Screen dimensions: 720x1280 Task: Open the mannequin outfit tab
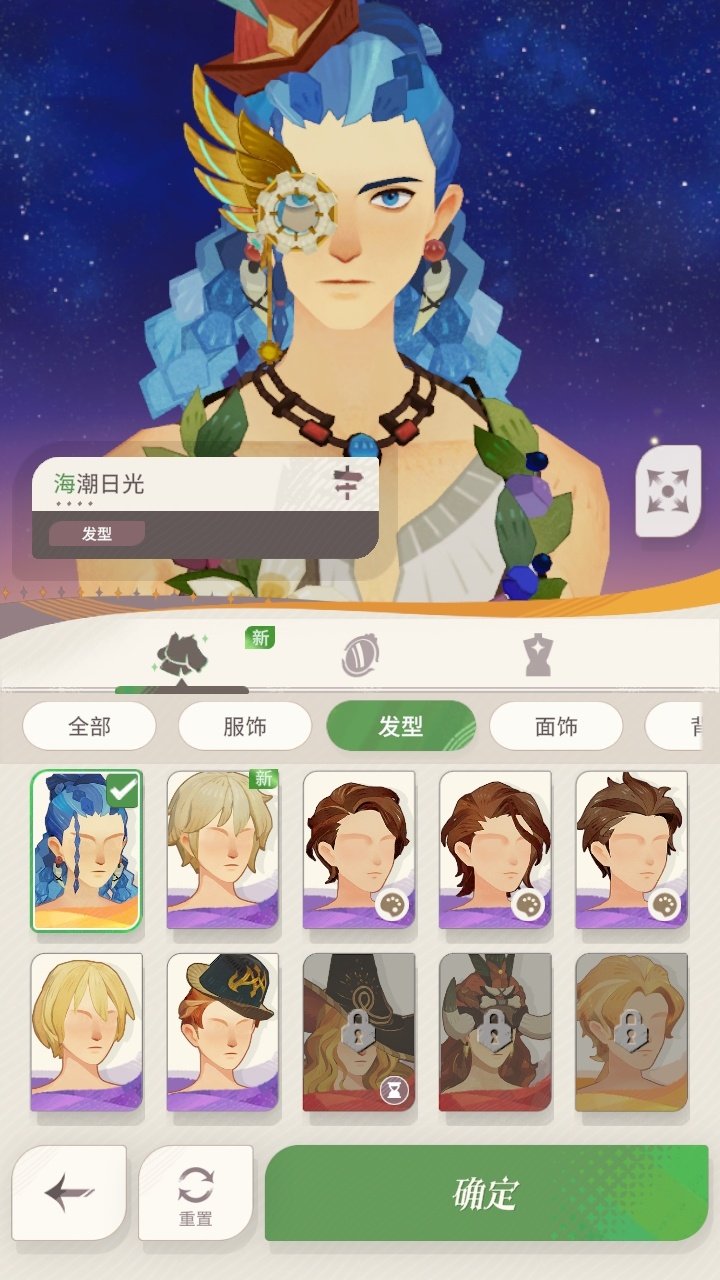pyautogui.click(x=537, y=656)
